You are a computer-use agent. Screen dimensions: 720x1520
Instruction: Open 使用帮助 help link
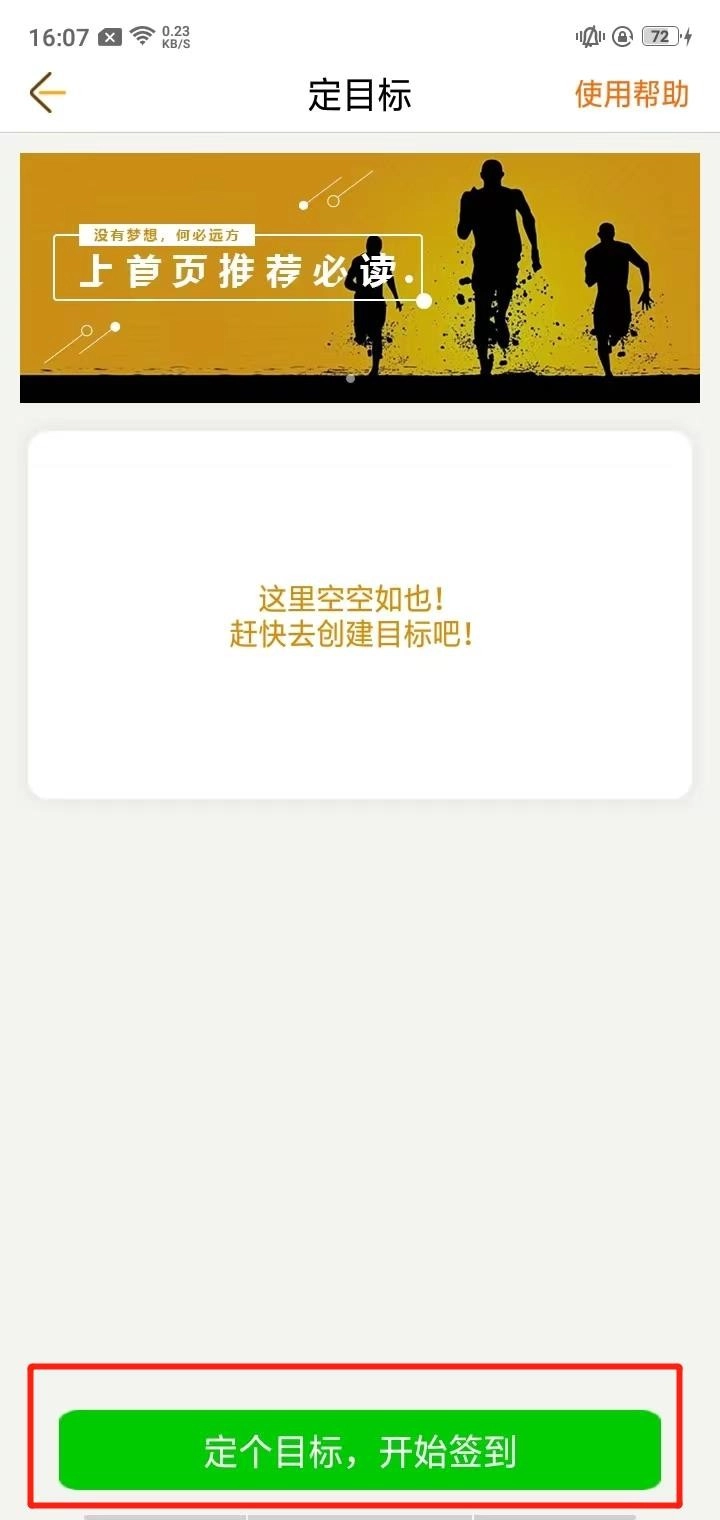[631, 95]
